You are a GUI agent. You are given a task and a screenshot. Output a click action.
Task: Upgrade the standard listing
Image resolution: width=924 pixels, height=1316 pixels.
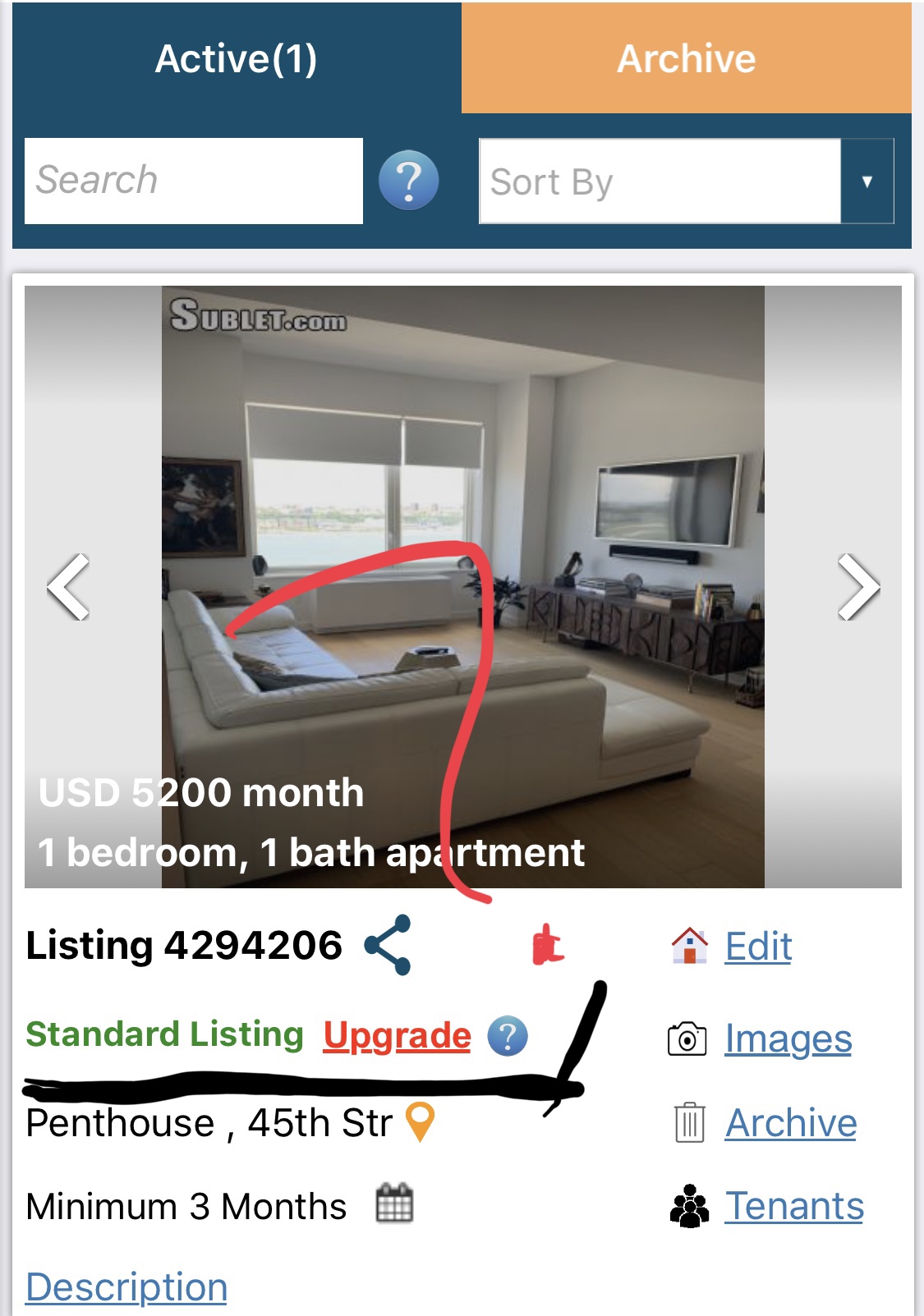[x=397, y=1036]
